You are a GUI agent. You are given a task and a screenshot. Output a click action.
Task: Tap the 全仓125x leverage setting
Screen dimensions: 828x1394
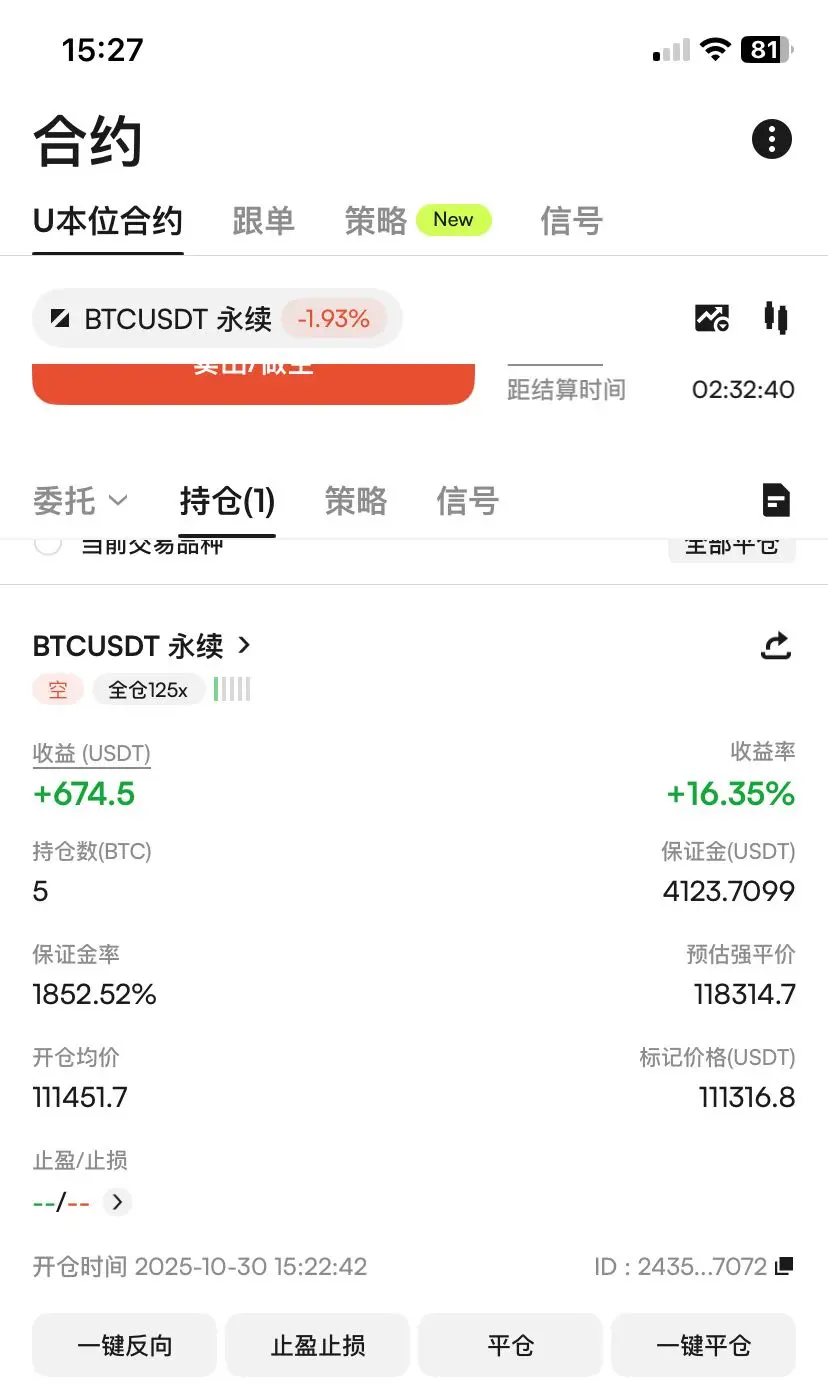[x=148, y=689]
